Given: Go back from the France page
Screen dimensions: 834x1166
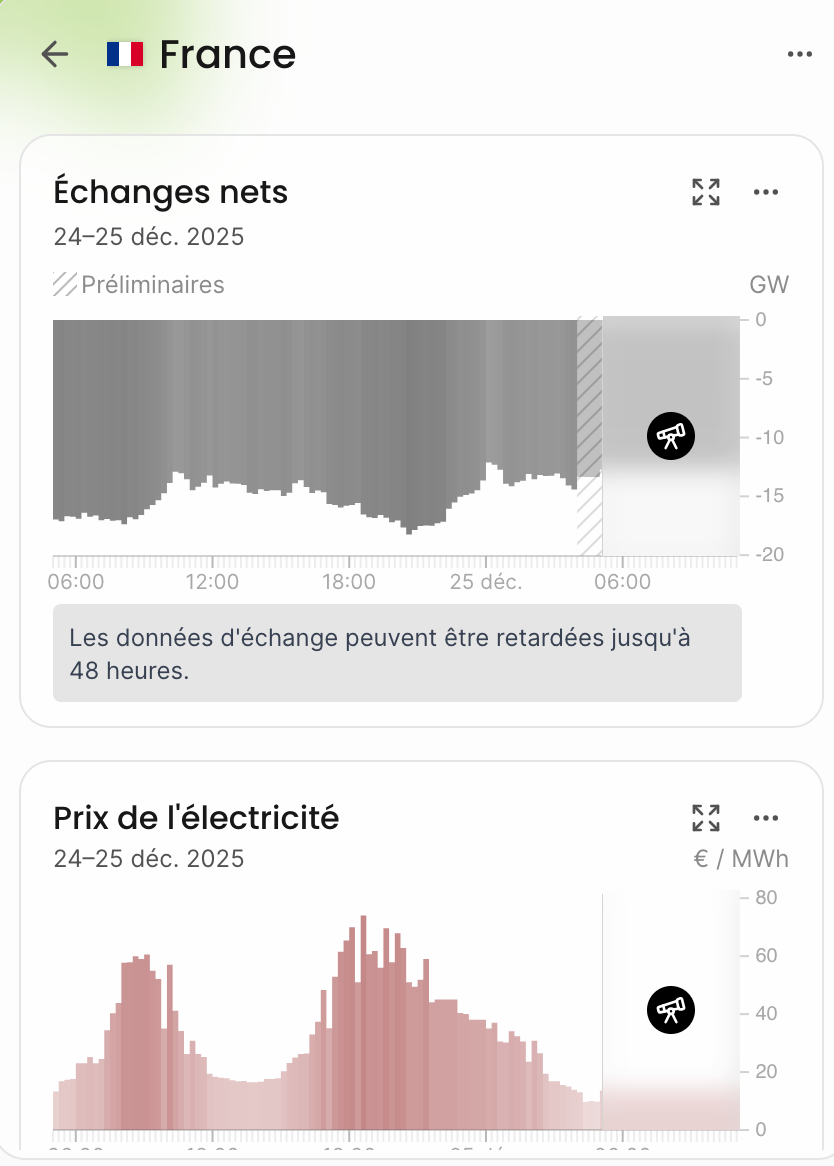Looking at the screenshot, I should pos(55,54).
